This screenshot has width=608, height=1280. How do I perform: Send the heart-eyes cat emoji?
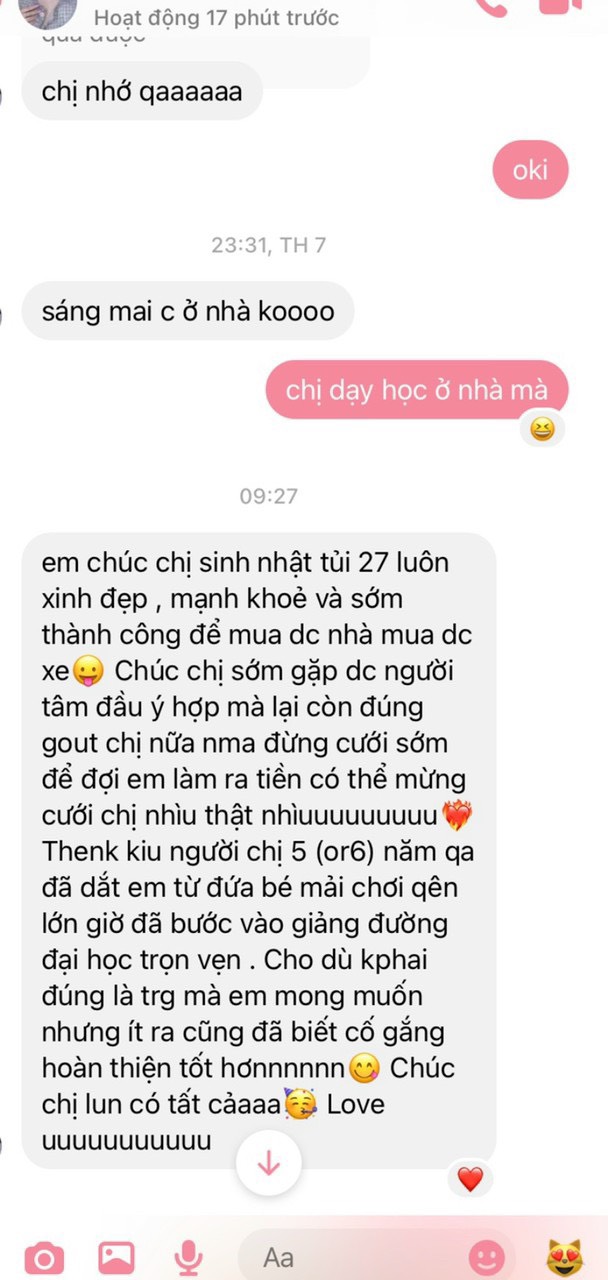click(564, 1257)
